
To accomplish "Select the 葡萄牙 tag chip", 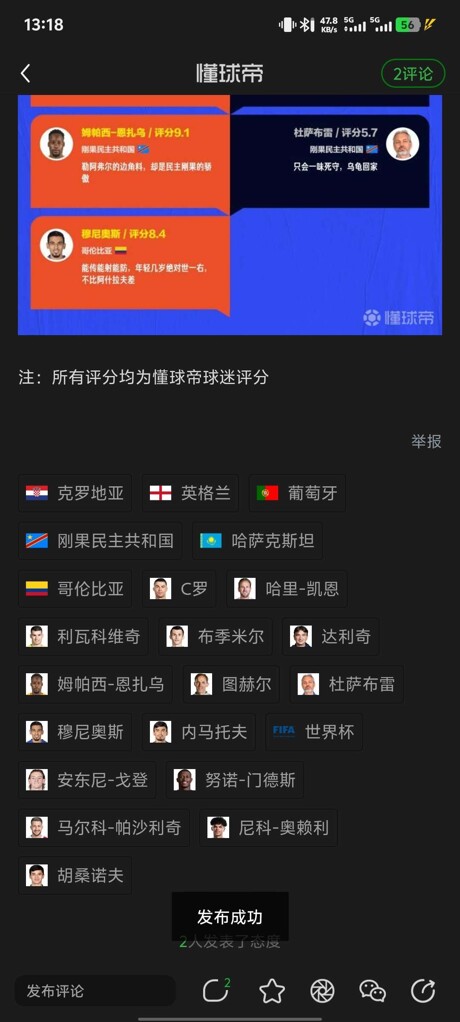I will 297,493.
